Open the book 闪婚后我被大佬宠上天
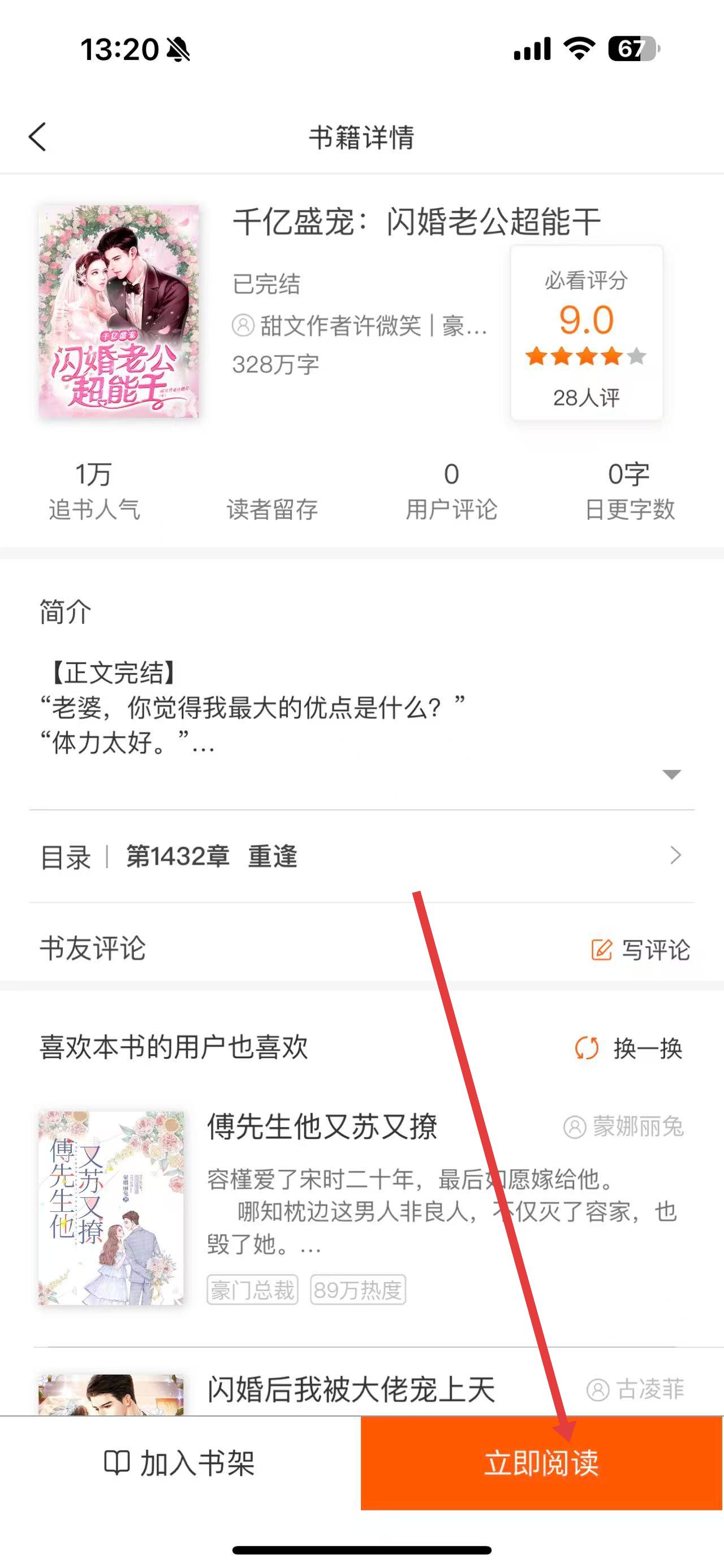 (351, 1391)
